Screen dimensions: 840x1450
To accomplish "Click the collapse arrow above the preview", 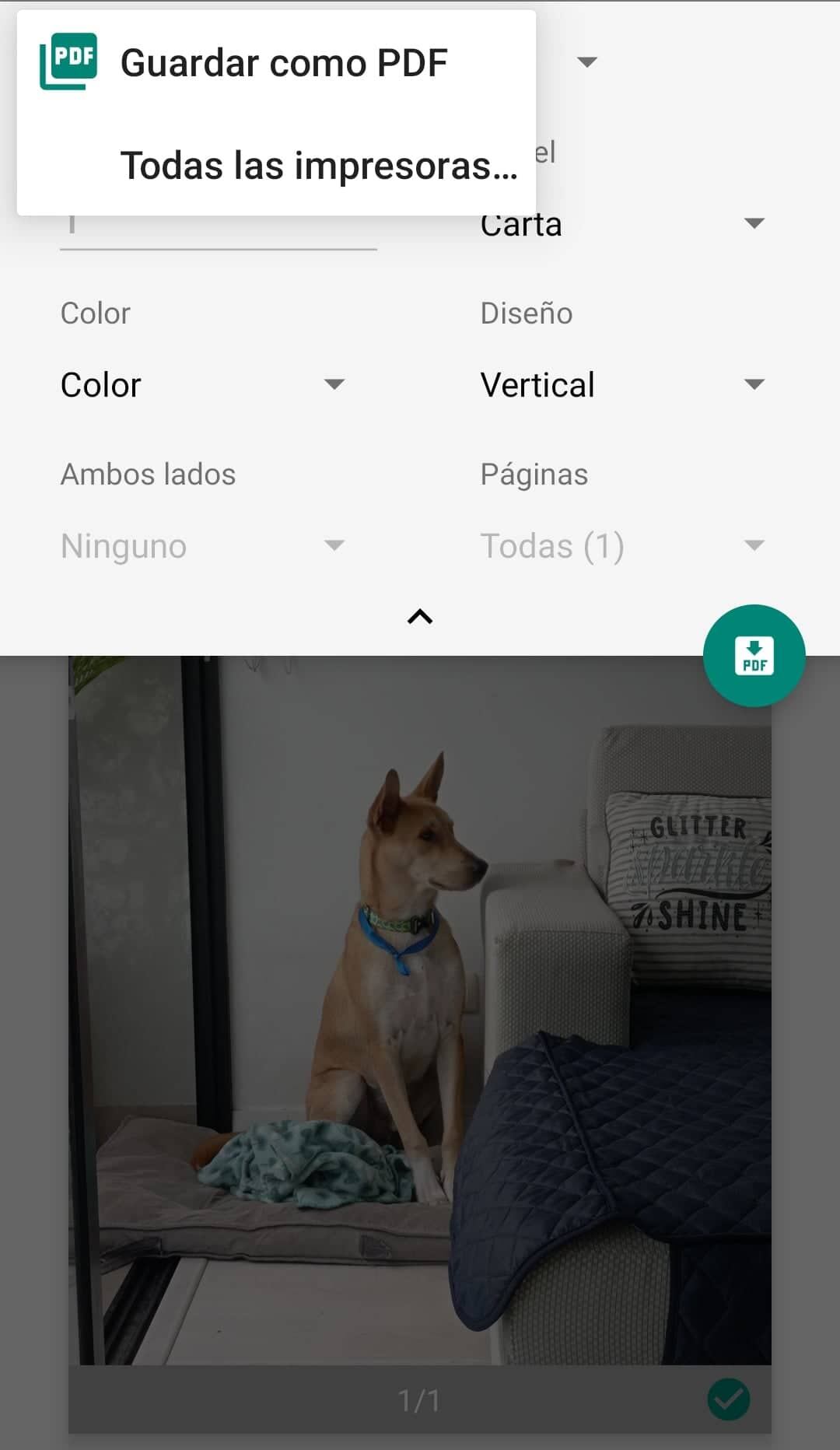I will point(420,618).
